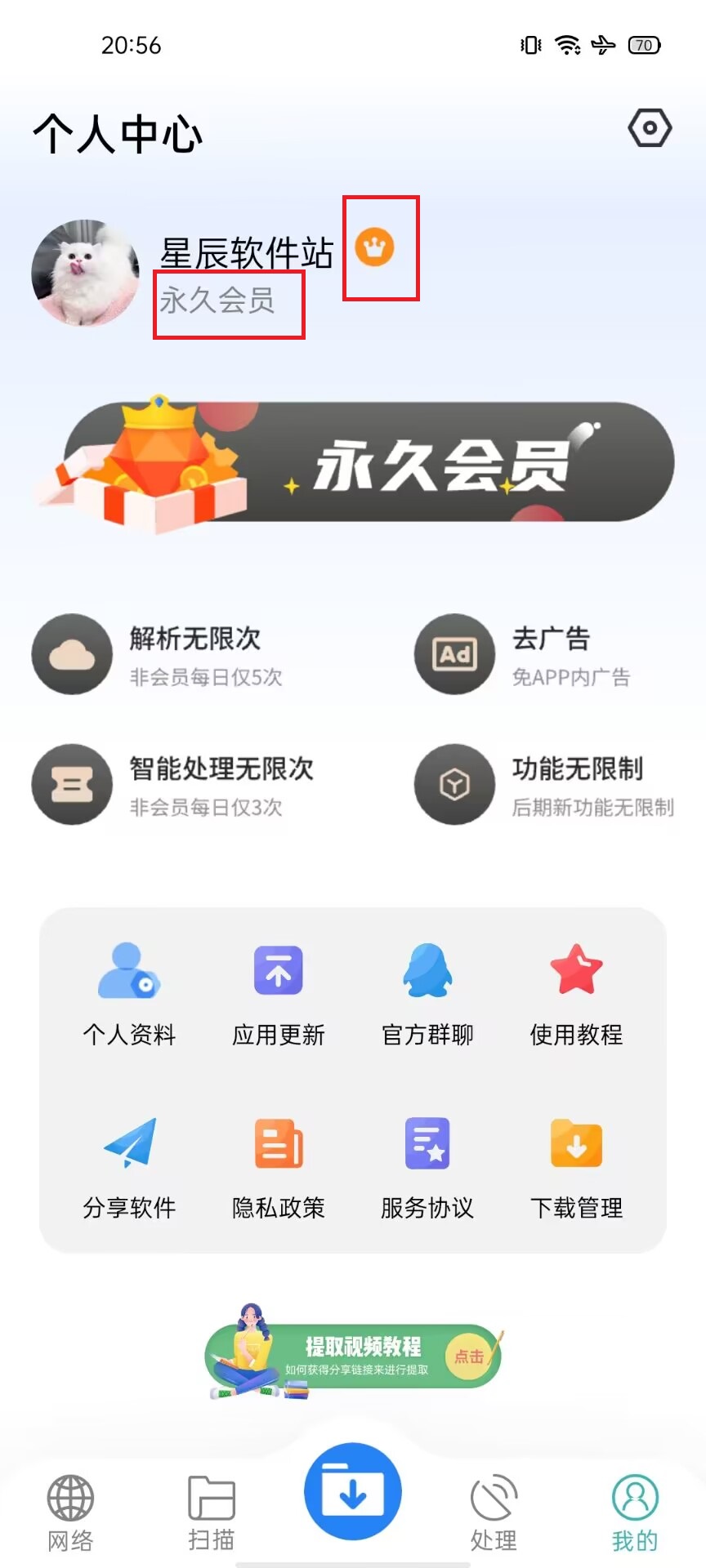View the 使用教程 usage tutorial
706x1568 pixels.
(576, 994)
